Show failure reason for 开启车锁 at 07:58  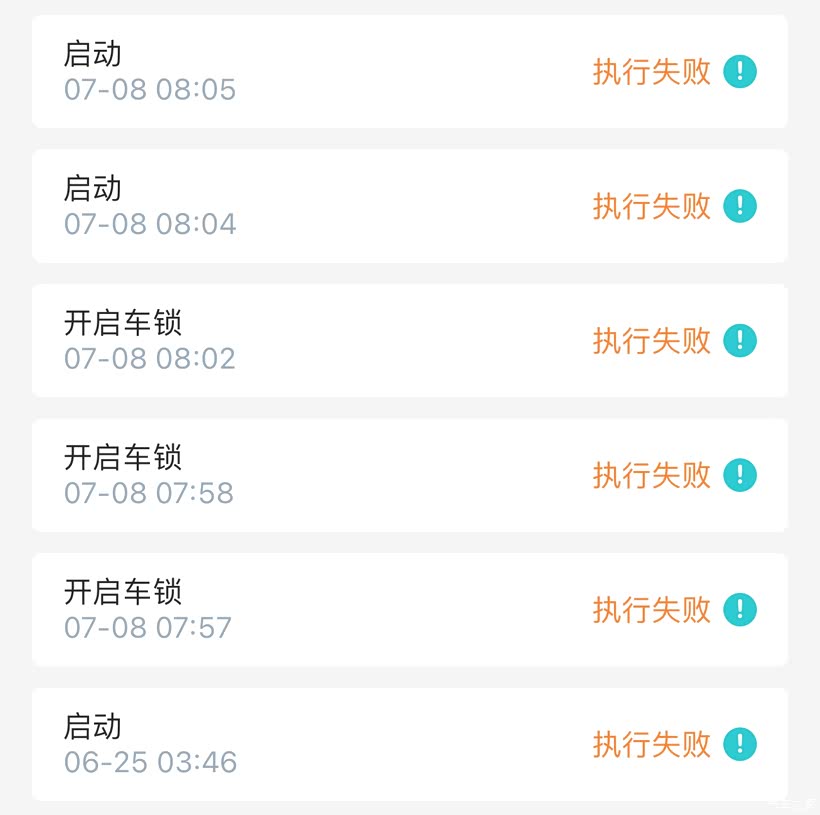click(740, 475)
